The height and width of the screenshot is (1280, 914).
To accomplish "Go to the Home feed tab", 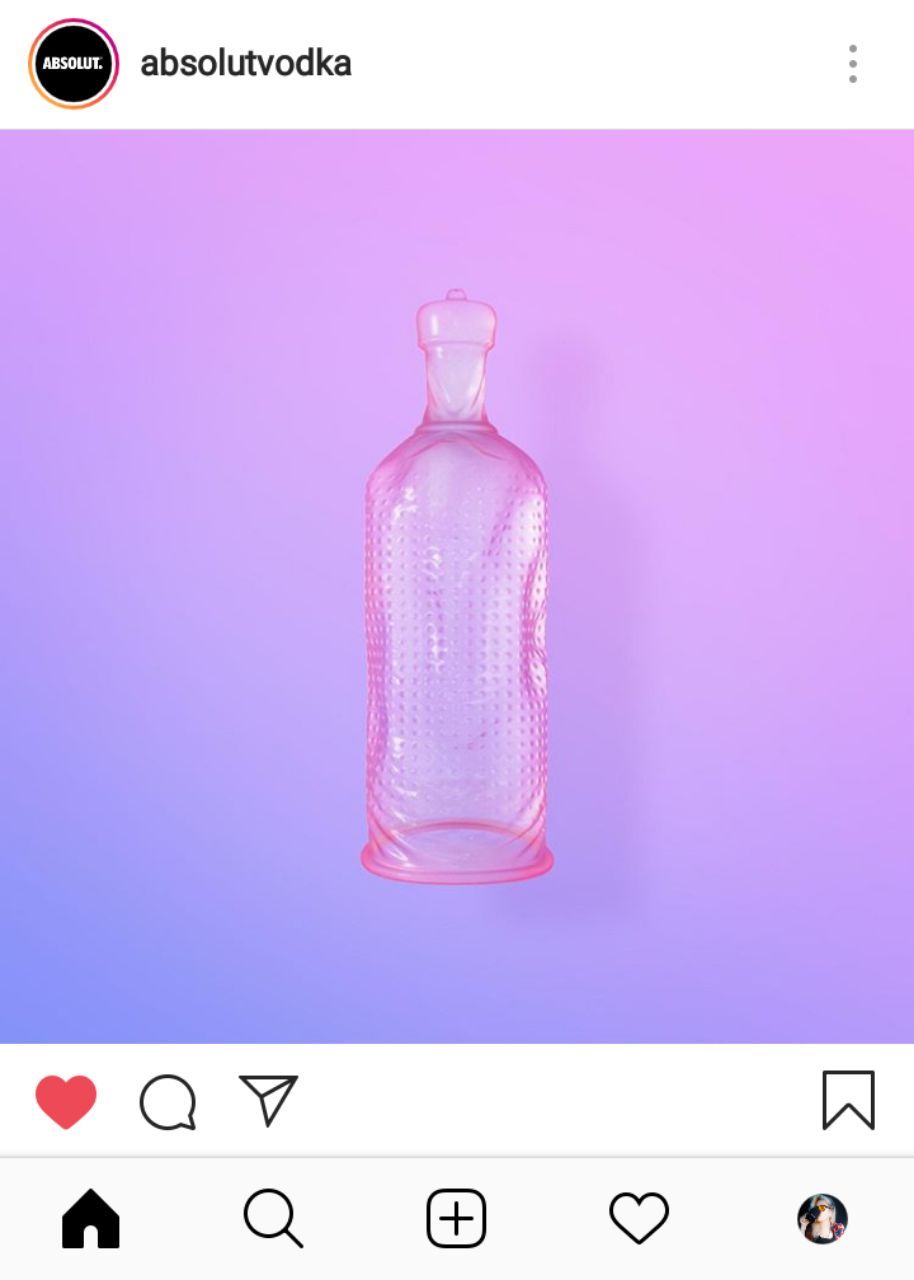I will pyautogui.click(x=91, y=1218).
